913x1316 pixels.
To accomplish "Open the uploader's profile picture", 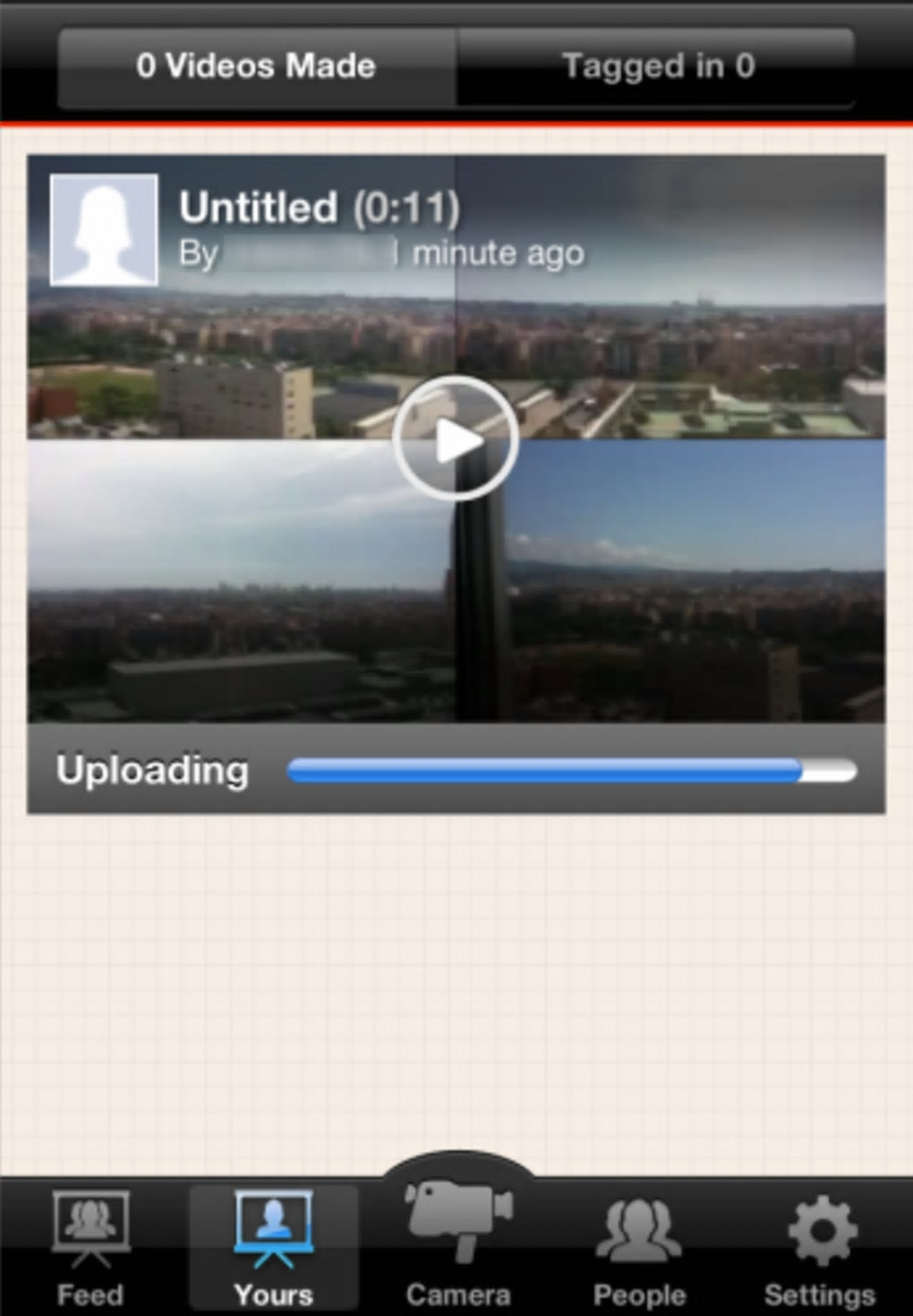I will [104, 230].
